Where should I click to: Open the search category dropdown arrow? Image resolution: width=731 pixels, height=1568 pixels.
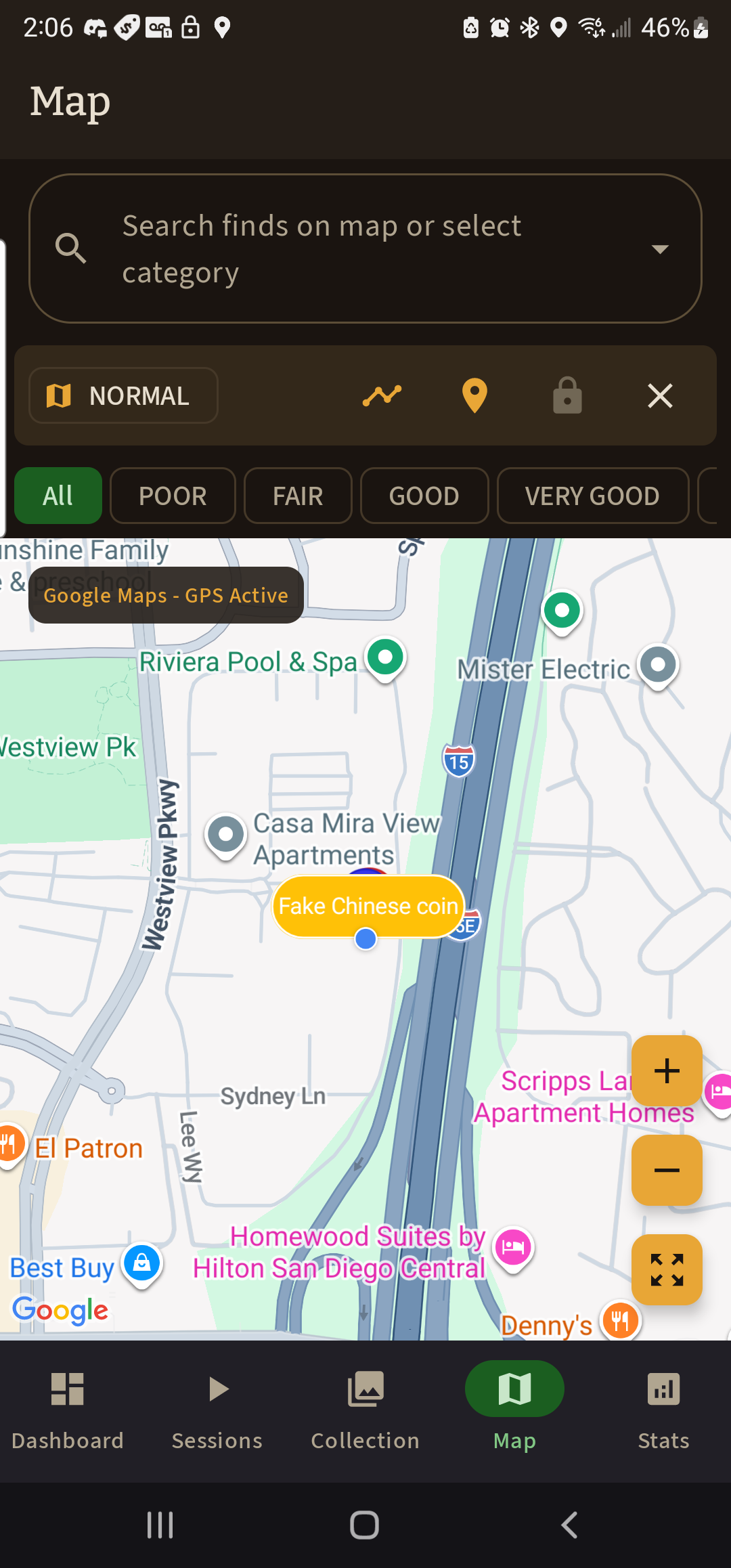click(x=661, y=248)
